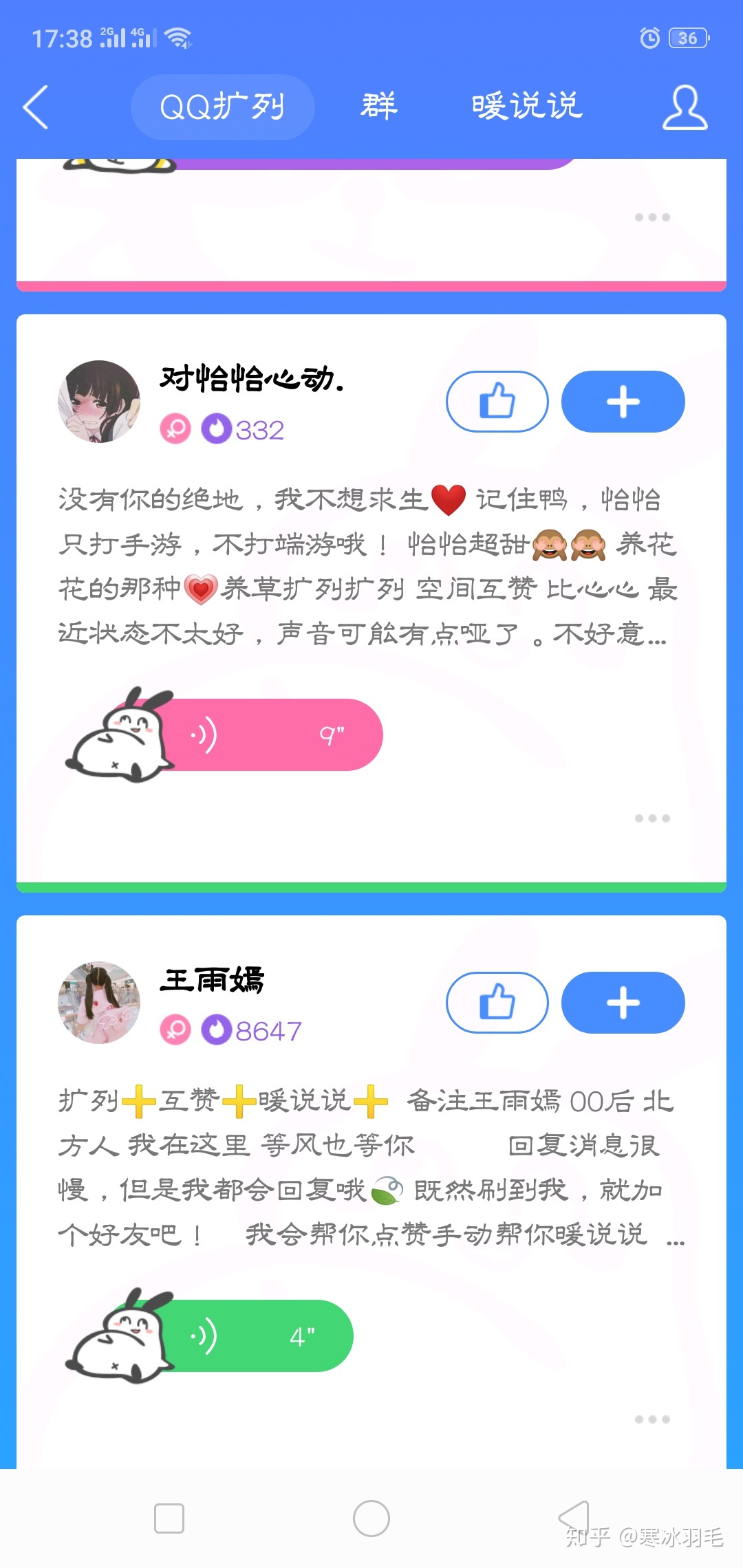Play 王雨嫣's 4-second voice clip
Screen dimensions: 743x1568
click(x=258, y=1336)
